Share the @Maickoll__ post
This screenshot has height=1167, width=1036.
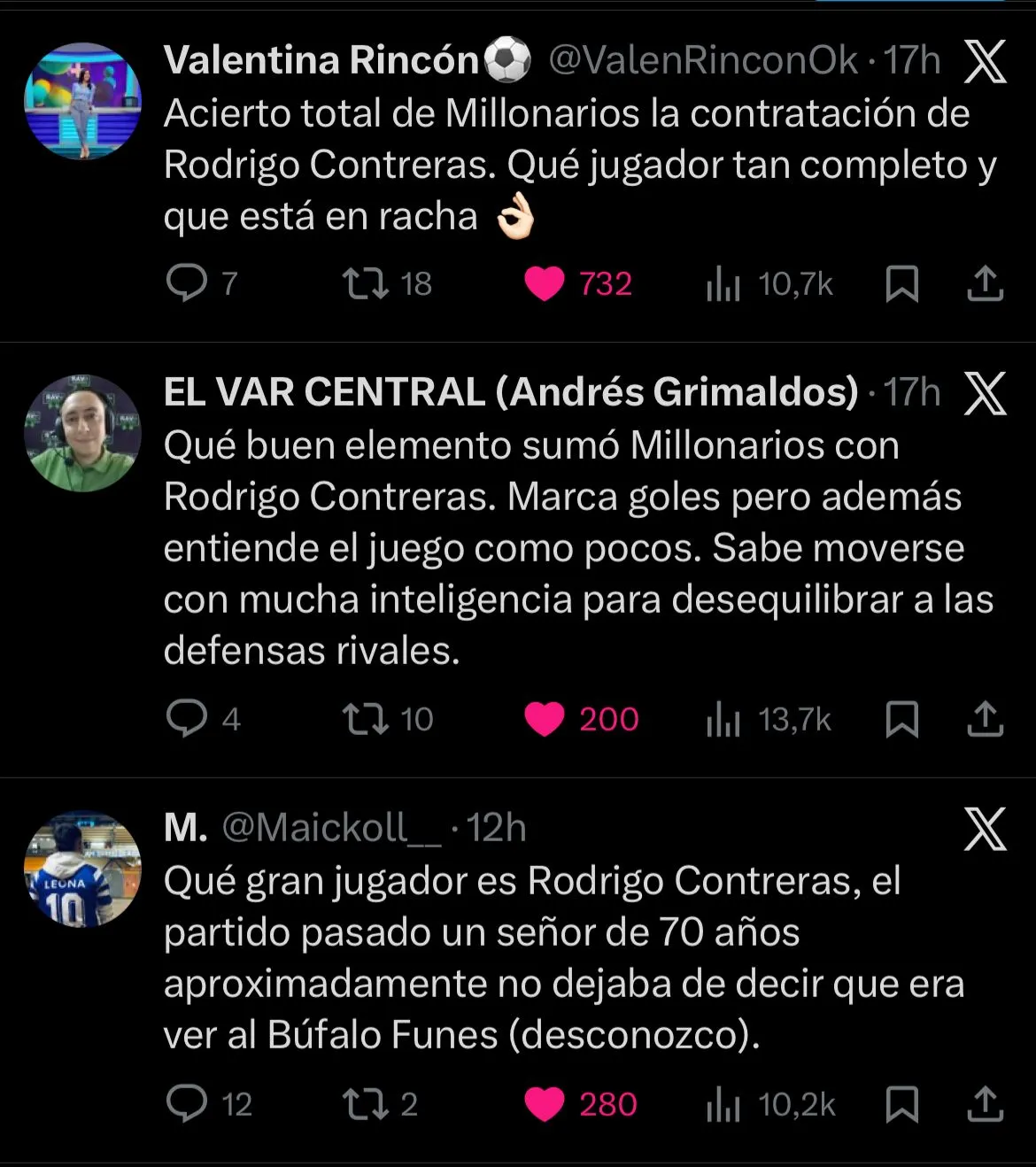(985, 1104)
